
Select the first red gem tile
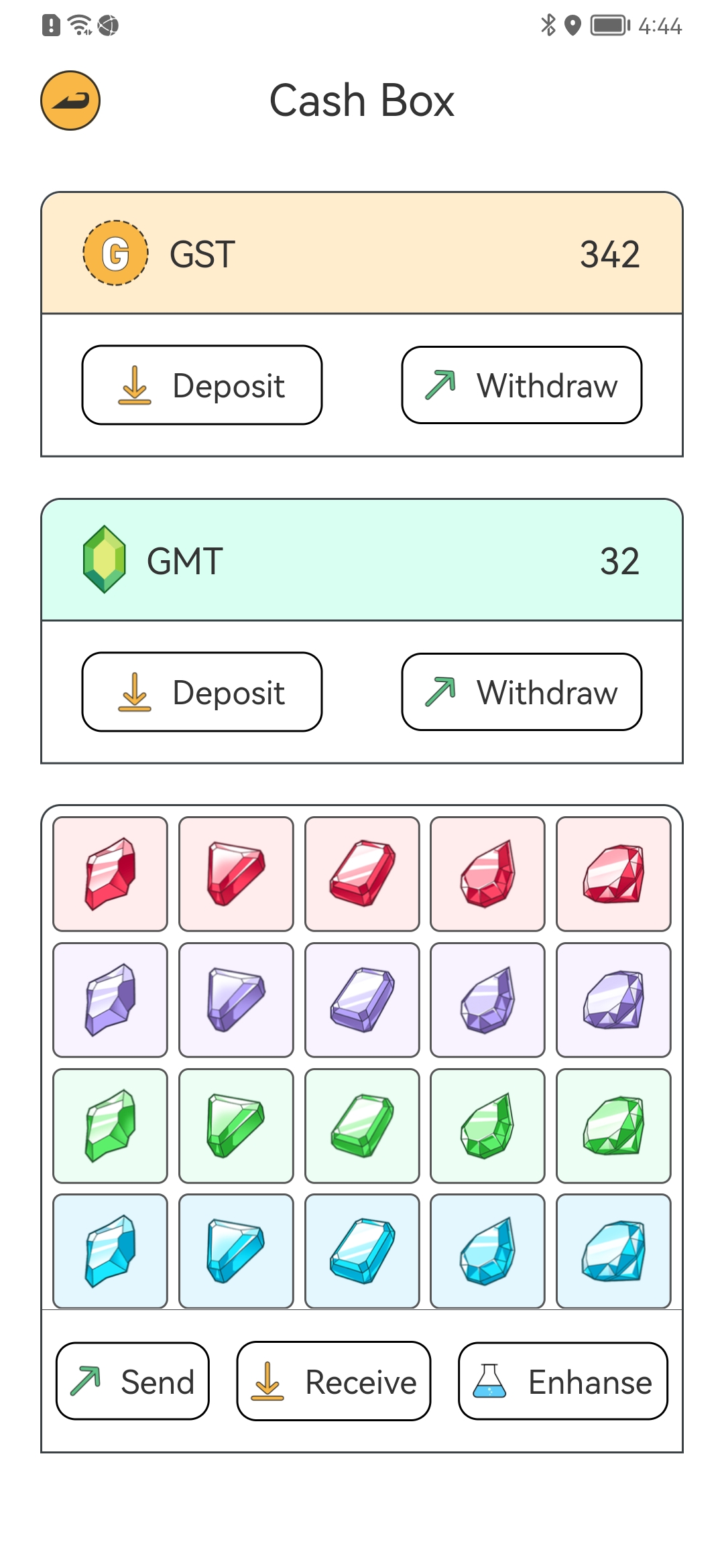110,874
